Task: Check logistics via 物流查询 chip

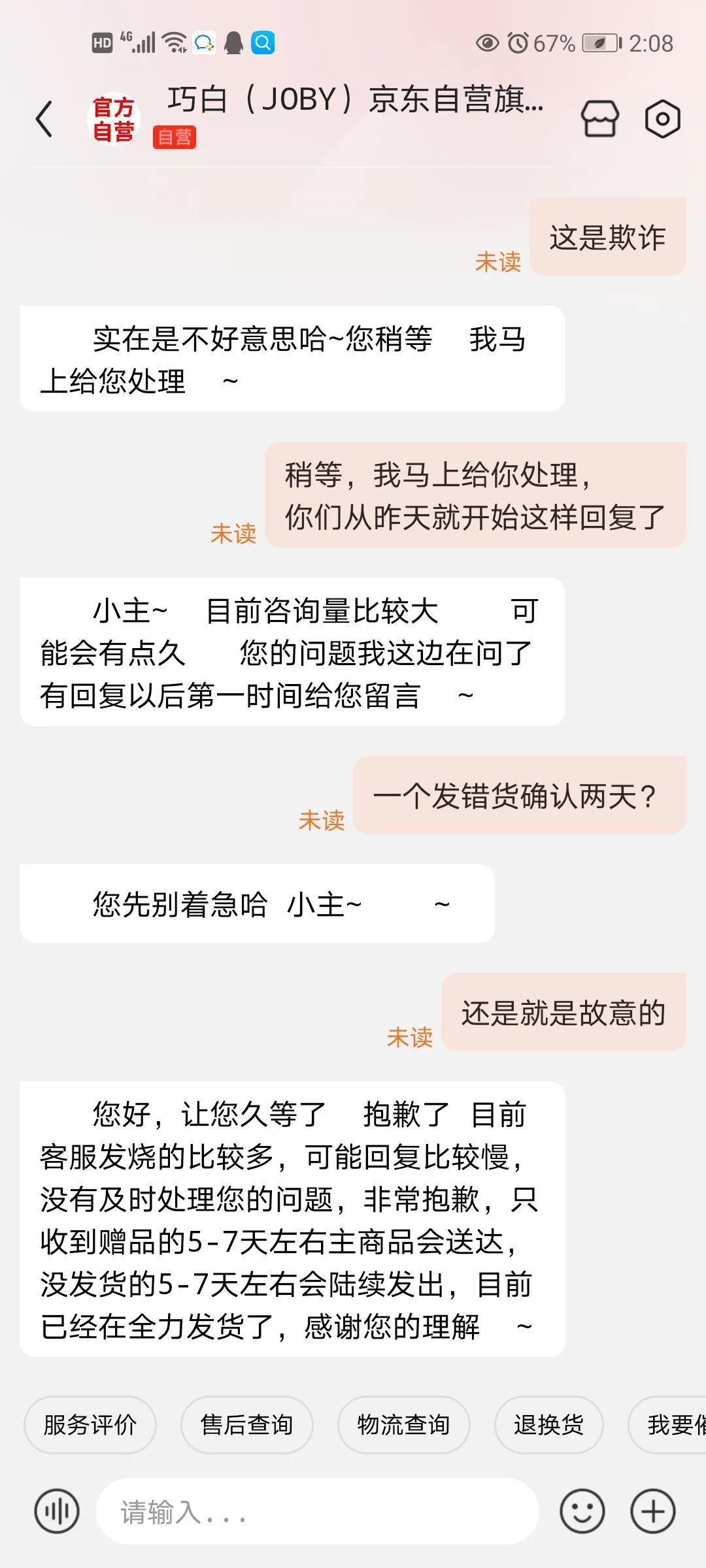Action: coord(403,1425)
